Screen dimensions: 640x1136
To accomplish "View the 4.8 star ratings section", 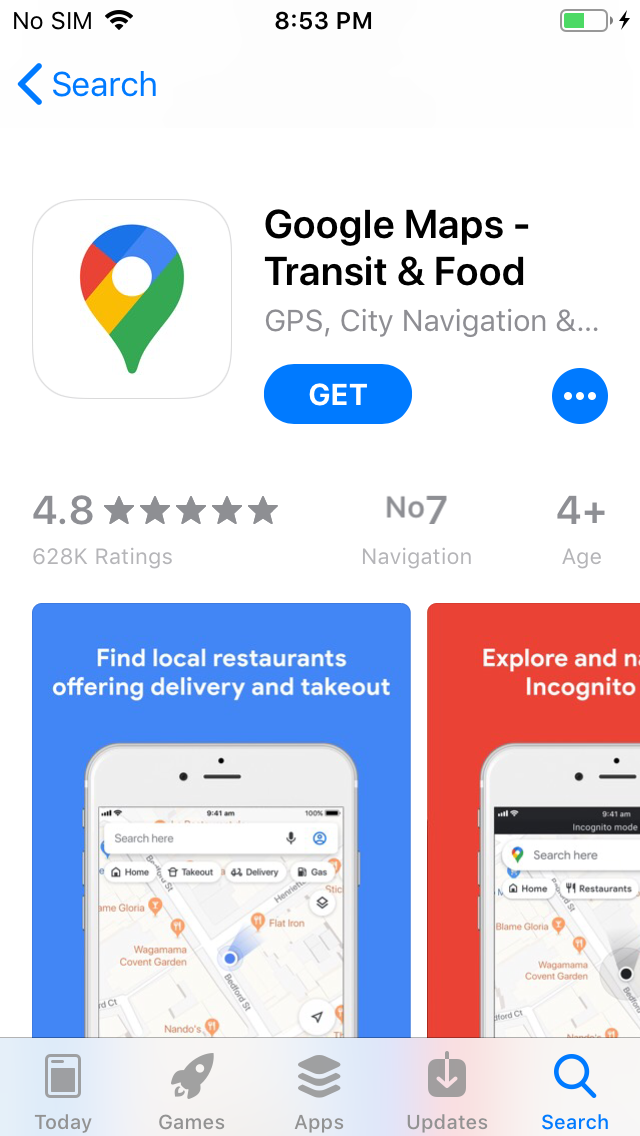I will pyautogui.click(x=155, y=528).
